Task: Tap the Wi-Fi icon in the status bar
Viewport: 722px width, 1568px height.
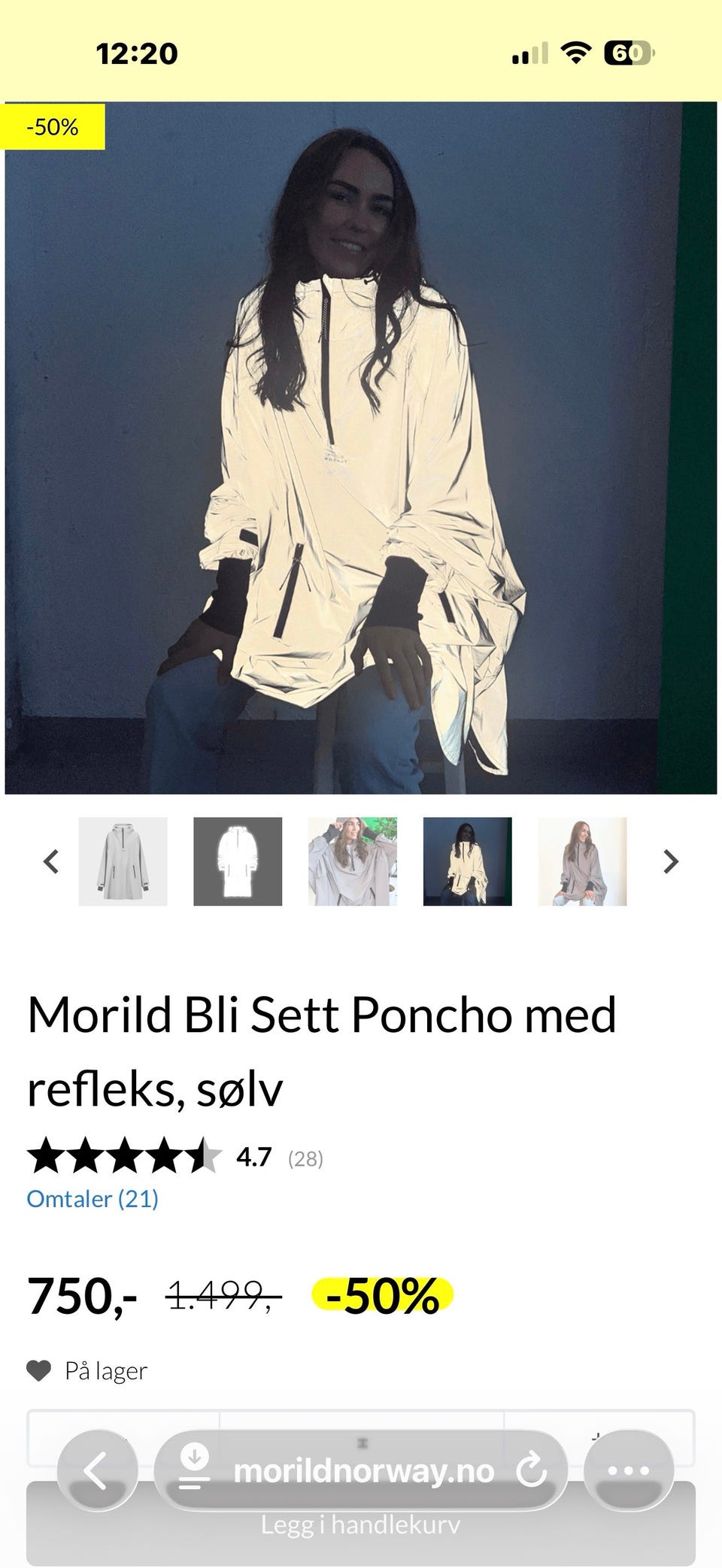Action: coord(576,53)
